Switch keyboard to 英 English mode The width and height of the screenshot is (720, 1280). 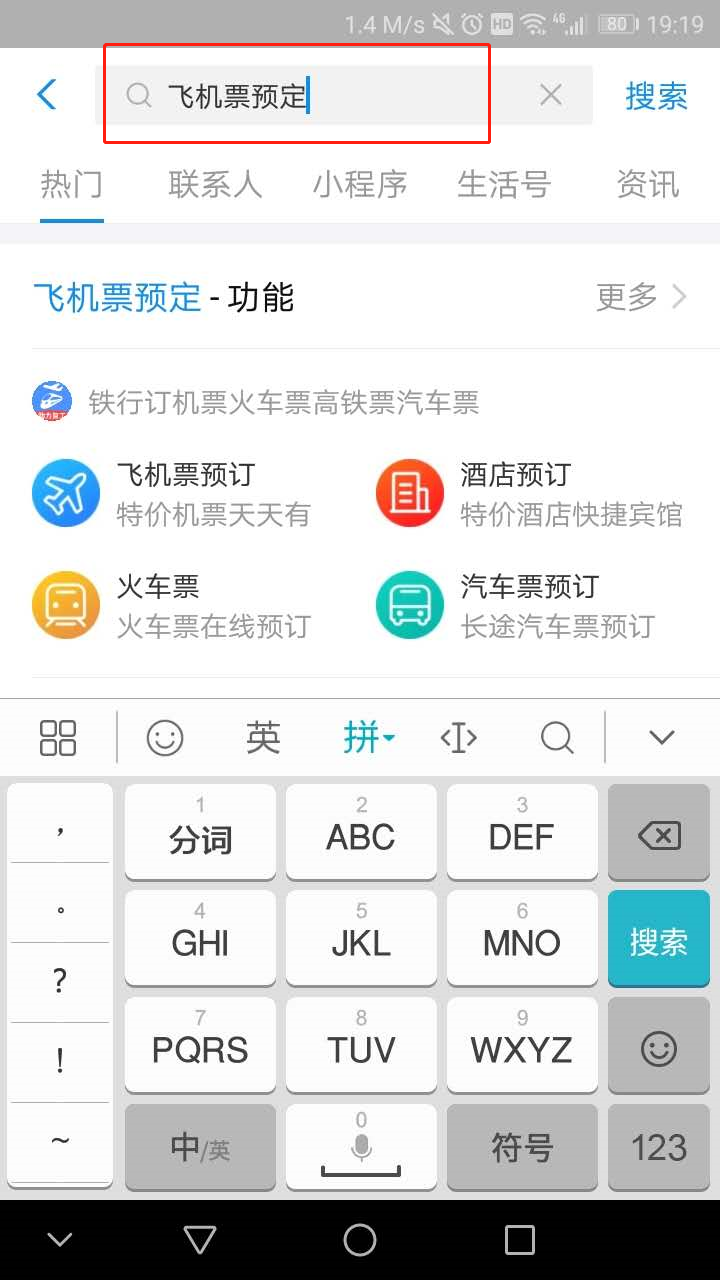(x=263, y=738)
